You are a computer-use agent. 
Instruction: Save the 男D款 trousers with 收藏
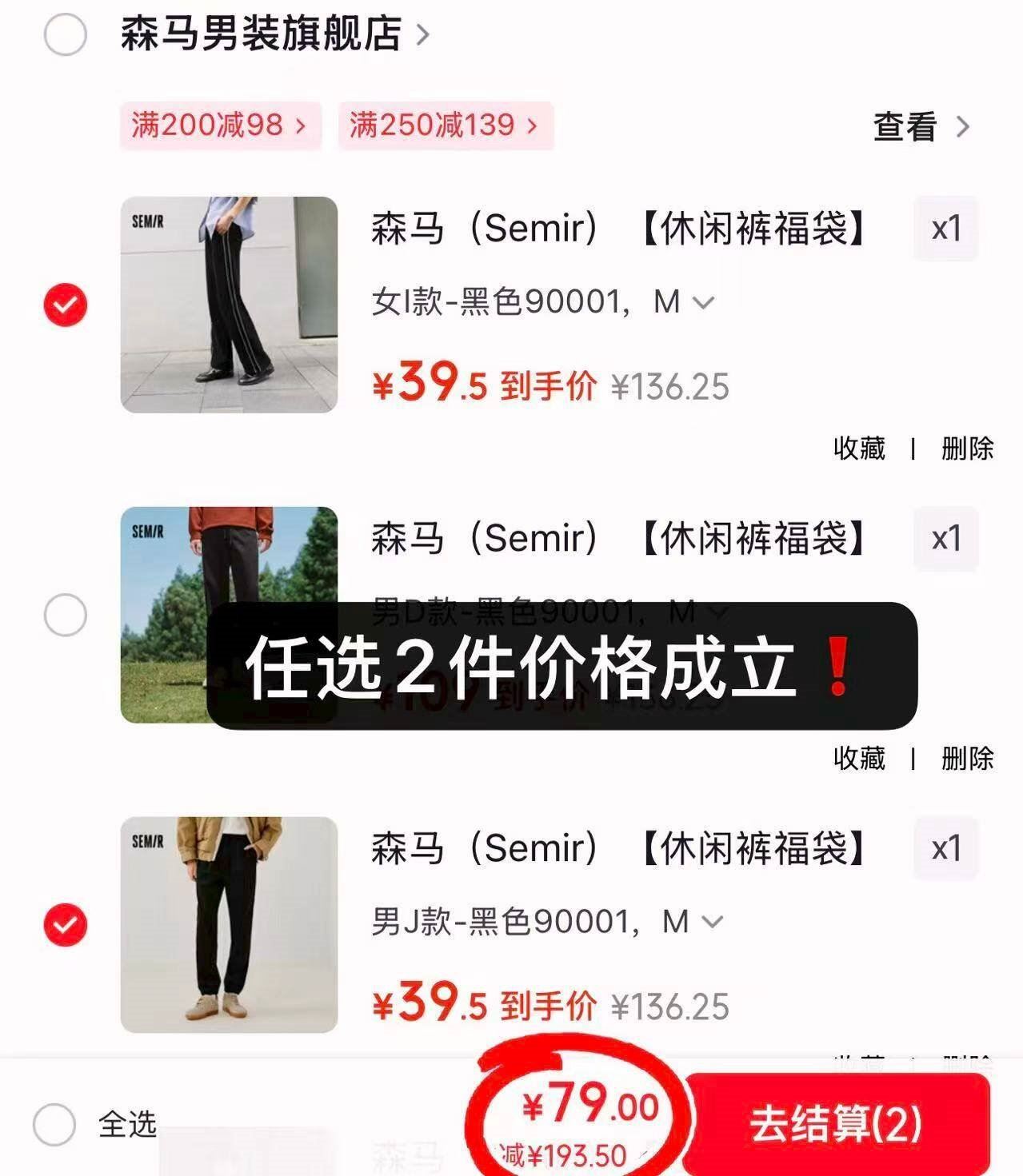click(859, 758)
